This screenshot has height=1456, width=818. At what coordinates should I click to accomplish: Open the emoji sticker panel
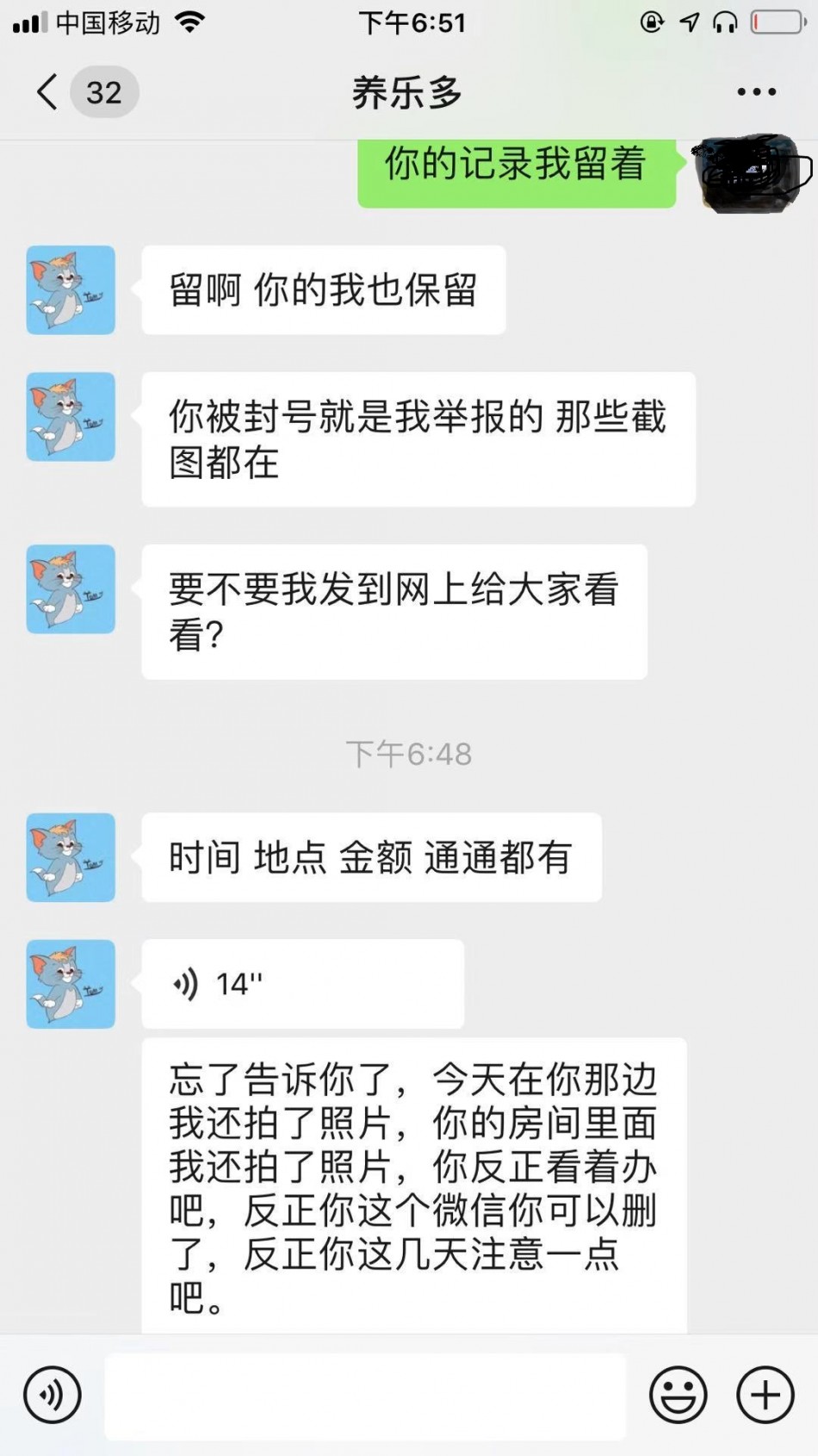tap(678, 1395)
